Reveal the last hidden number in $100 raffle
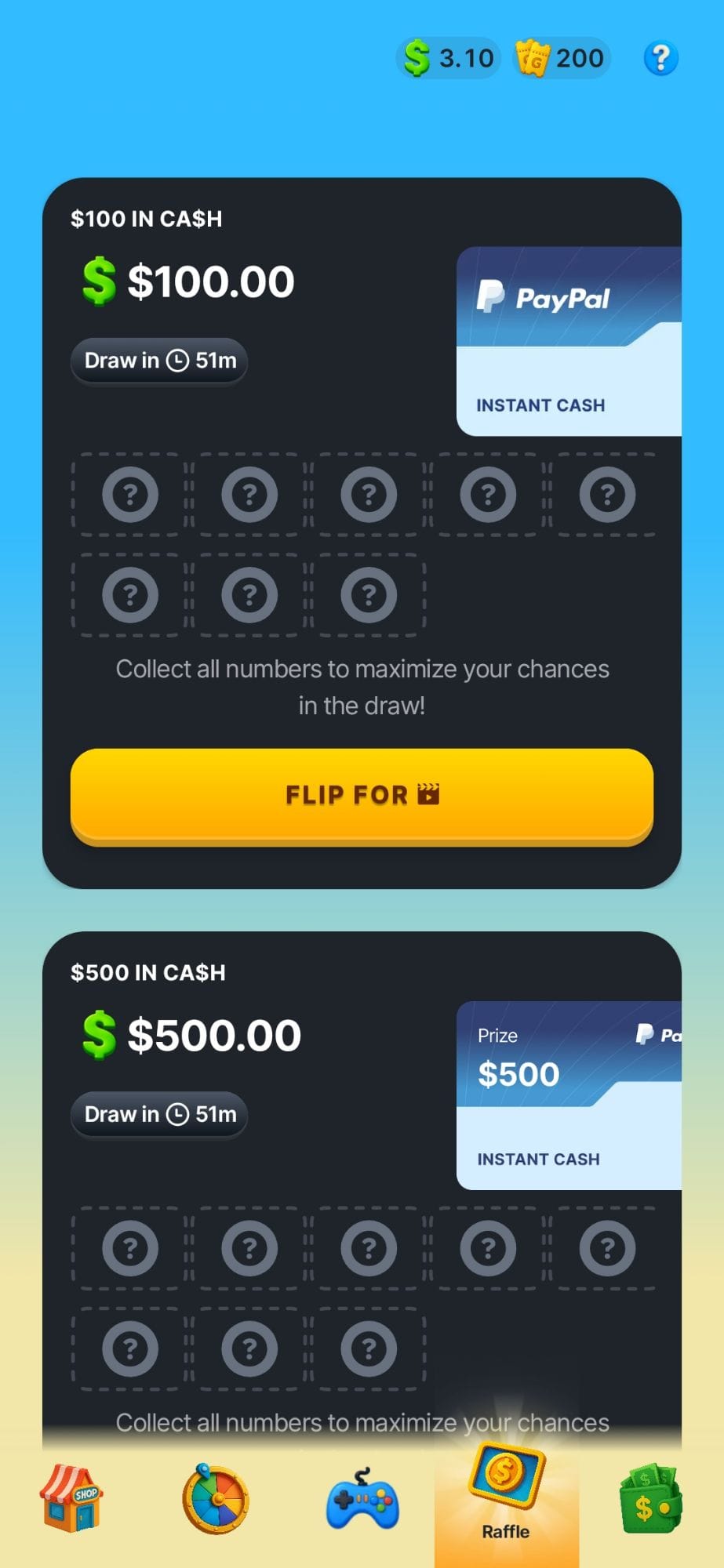The height and width of the screenshot is (1568, 724). [369, 594]
